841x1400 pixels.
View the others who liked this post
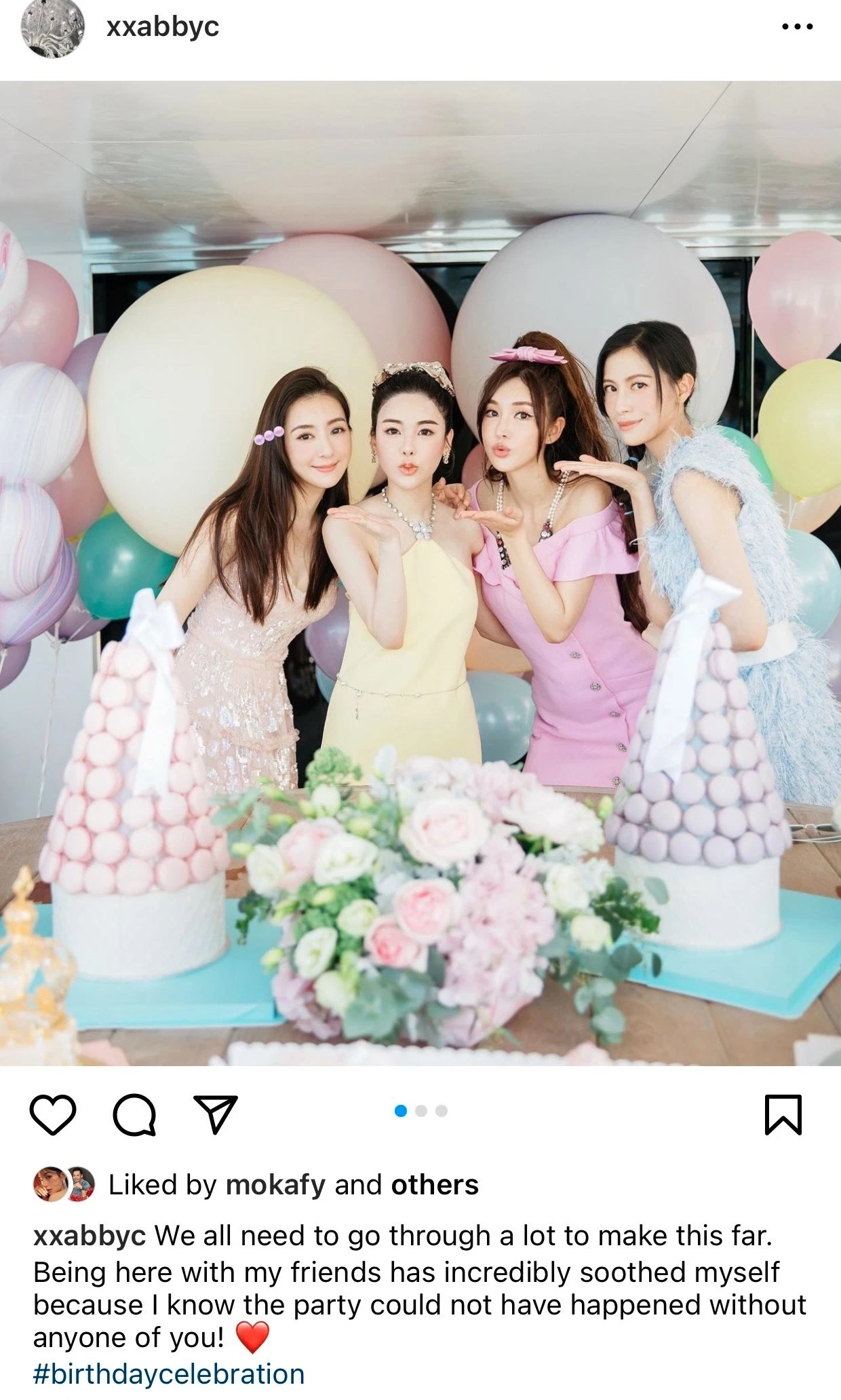coord(435,1185)
